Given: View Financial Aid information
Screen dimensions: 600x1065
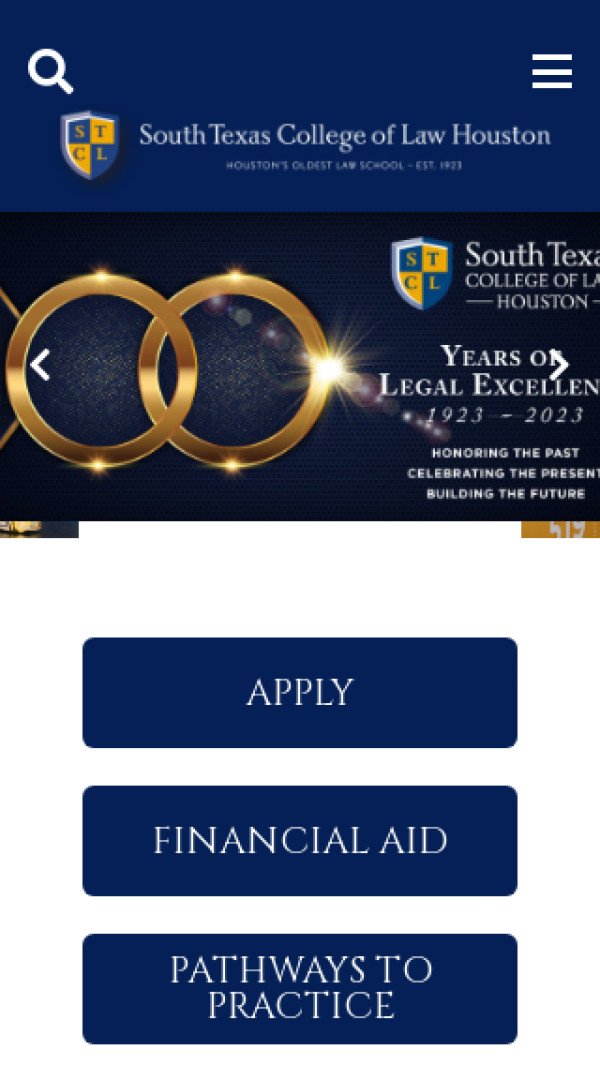Looking at the screenshot, I should [300, 841].
